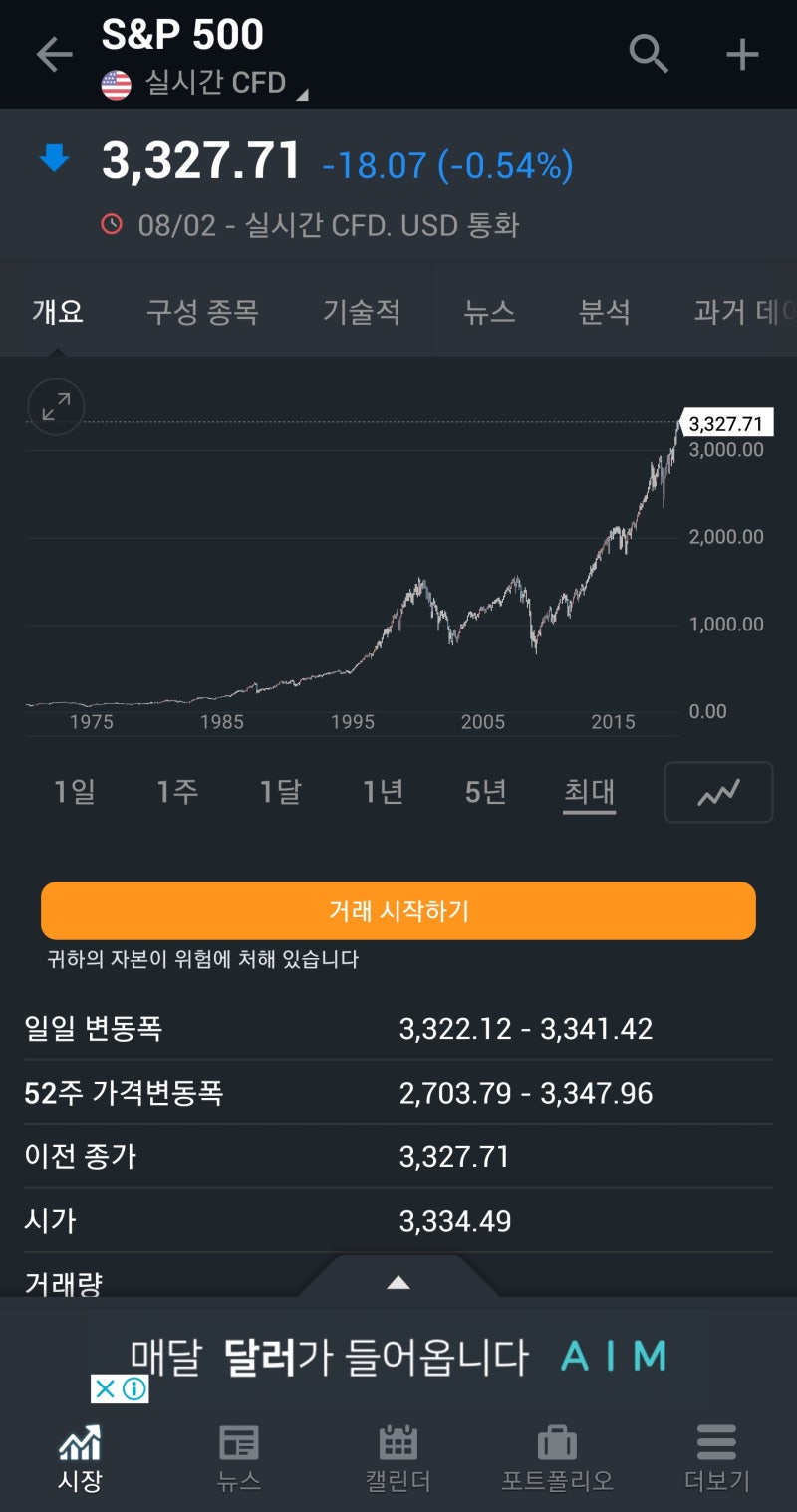Open the search icon
Screen dimensions: 797x1512
coord(648,55)
